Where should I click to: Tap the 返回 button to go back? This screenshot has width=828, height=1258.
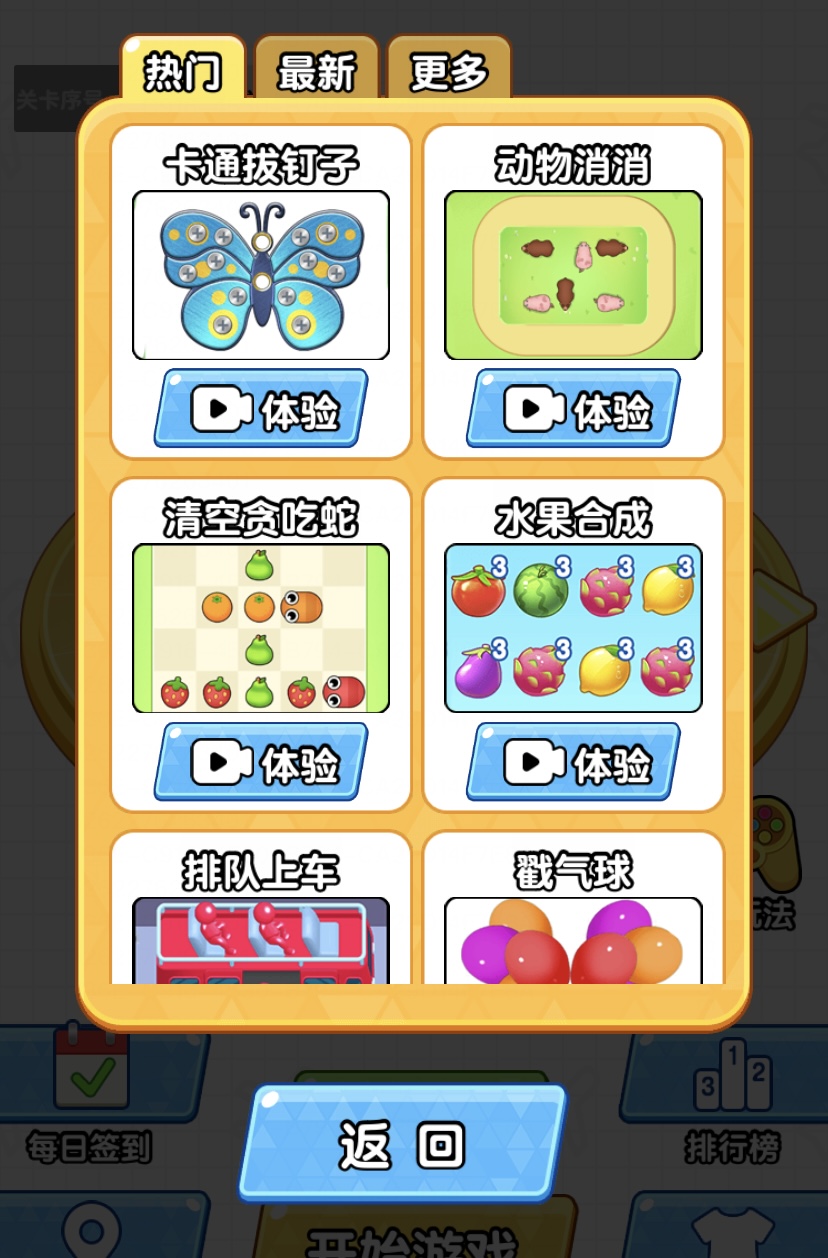tap(402, 1143)
